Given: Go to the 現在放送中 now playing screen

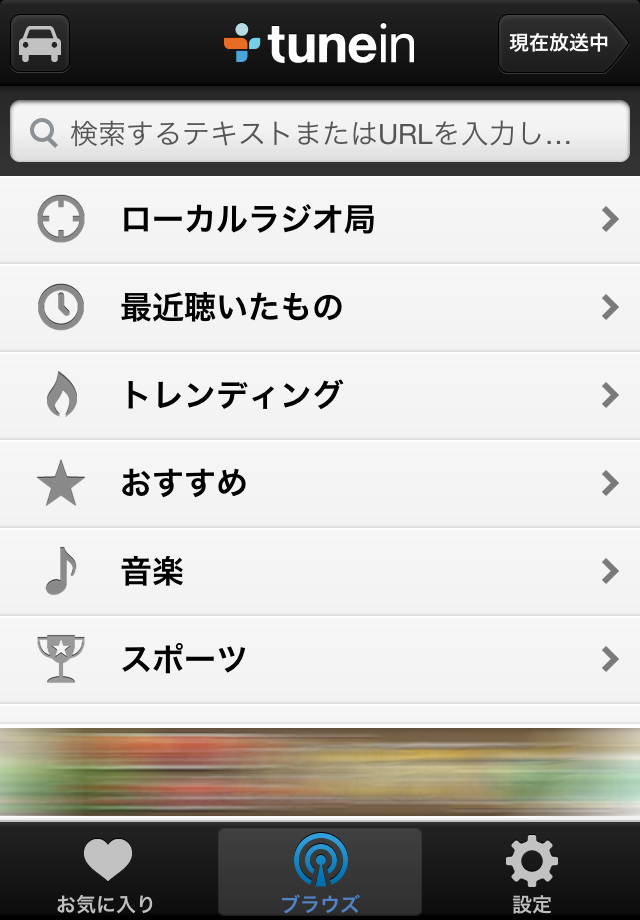Looking at the screenshot, I should (x=564, y=43).
